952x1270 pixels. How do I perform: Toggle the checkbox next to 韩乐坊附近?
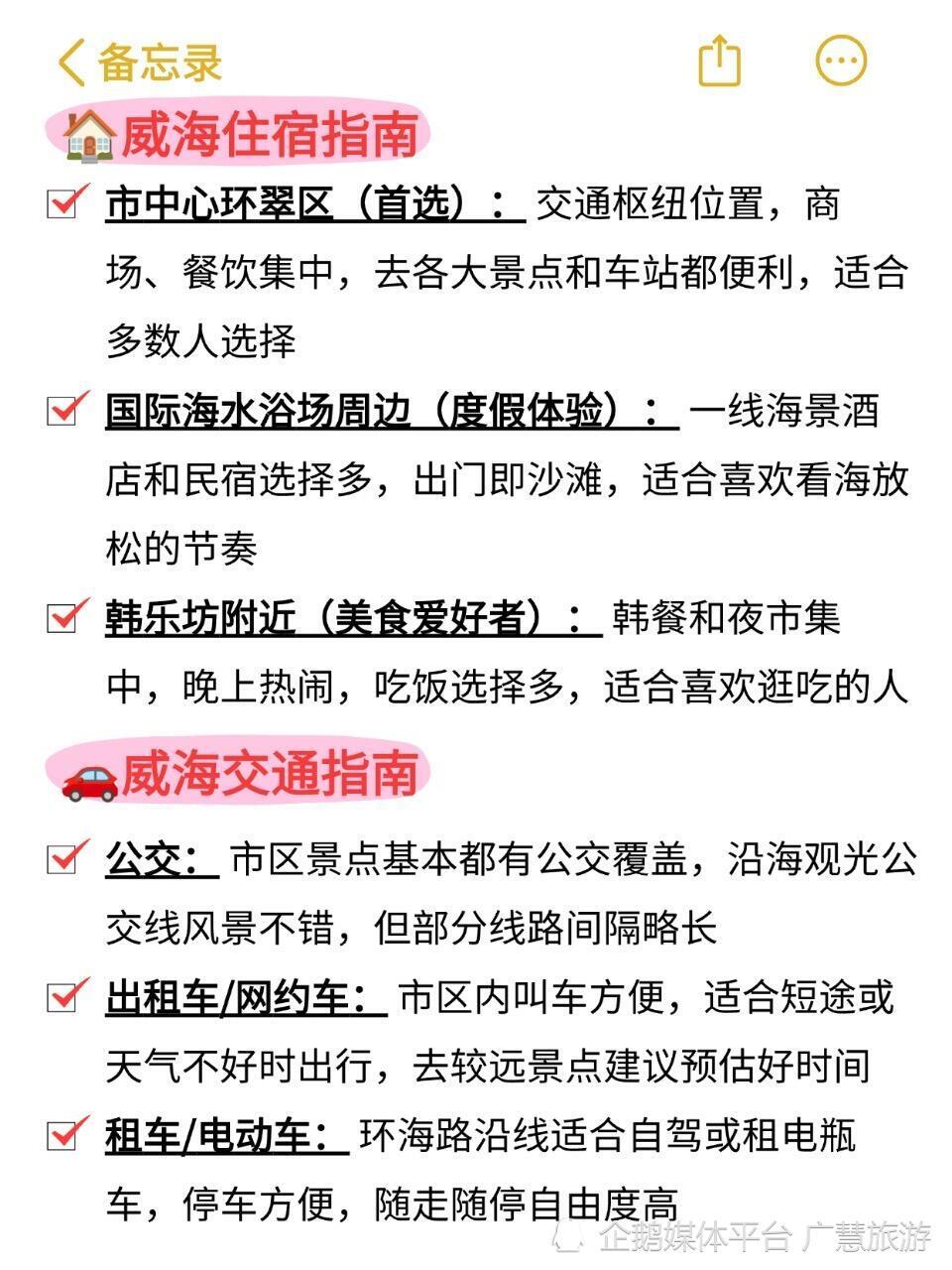tap(64, 615)
